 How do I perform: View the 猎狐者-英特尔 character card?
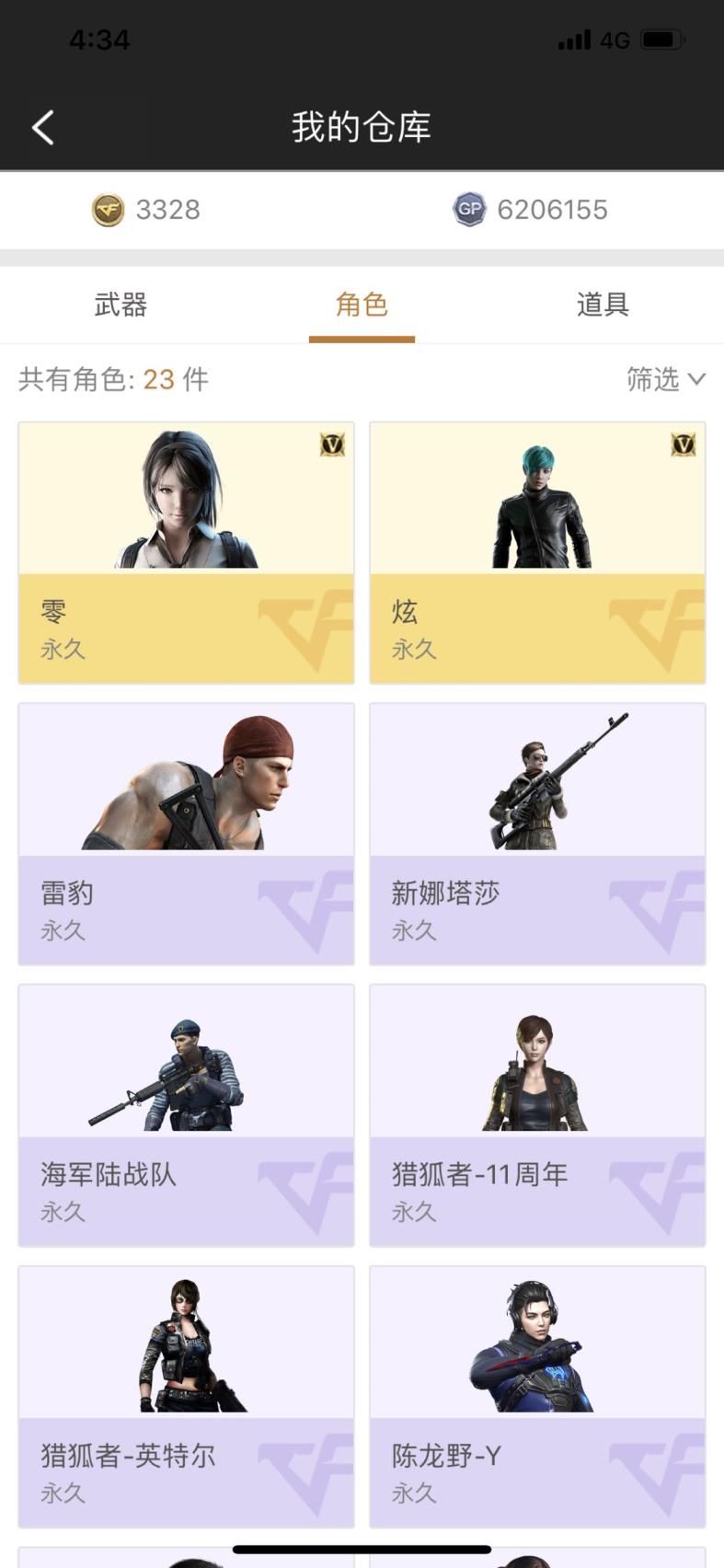[x=186, y=1397]
